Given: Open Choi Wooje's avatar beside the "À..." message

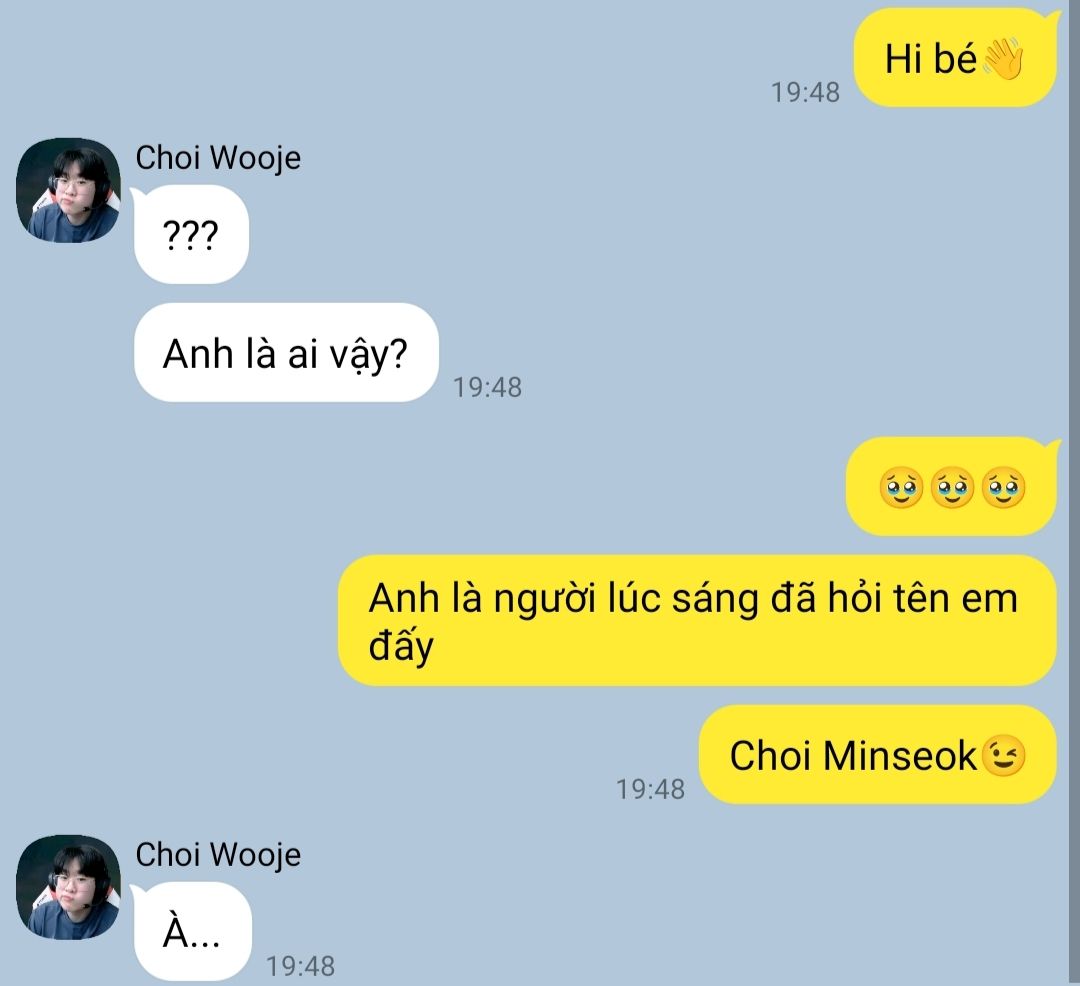Looking at the screenshot, I should [x=69, y=887].
